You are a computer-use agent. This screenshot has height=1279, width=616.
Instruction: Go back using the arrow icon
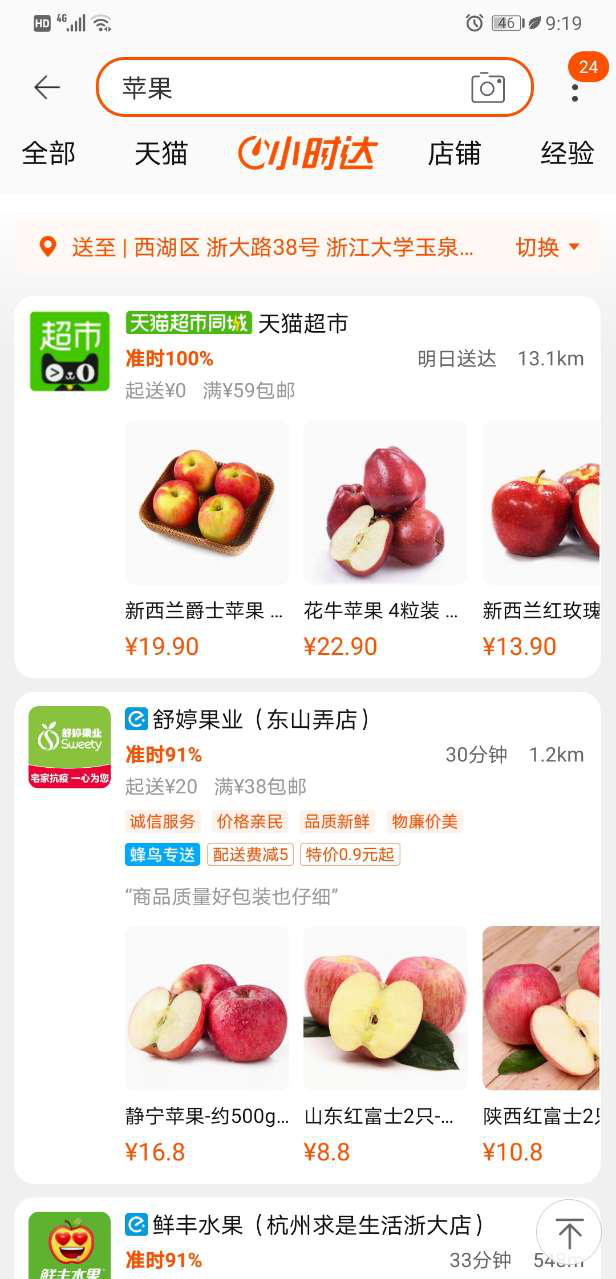point(47,88)
